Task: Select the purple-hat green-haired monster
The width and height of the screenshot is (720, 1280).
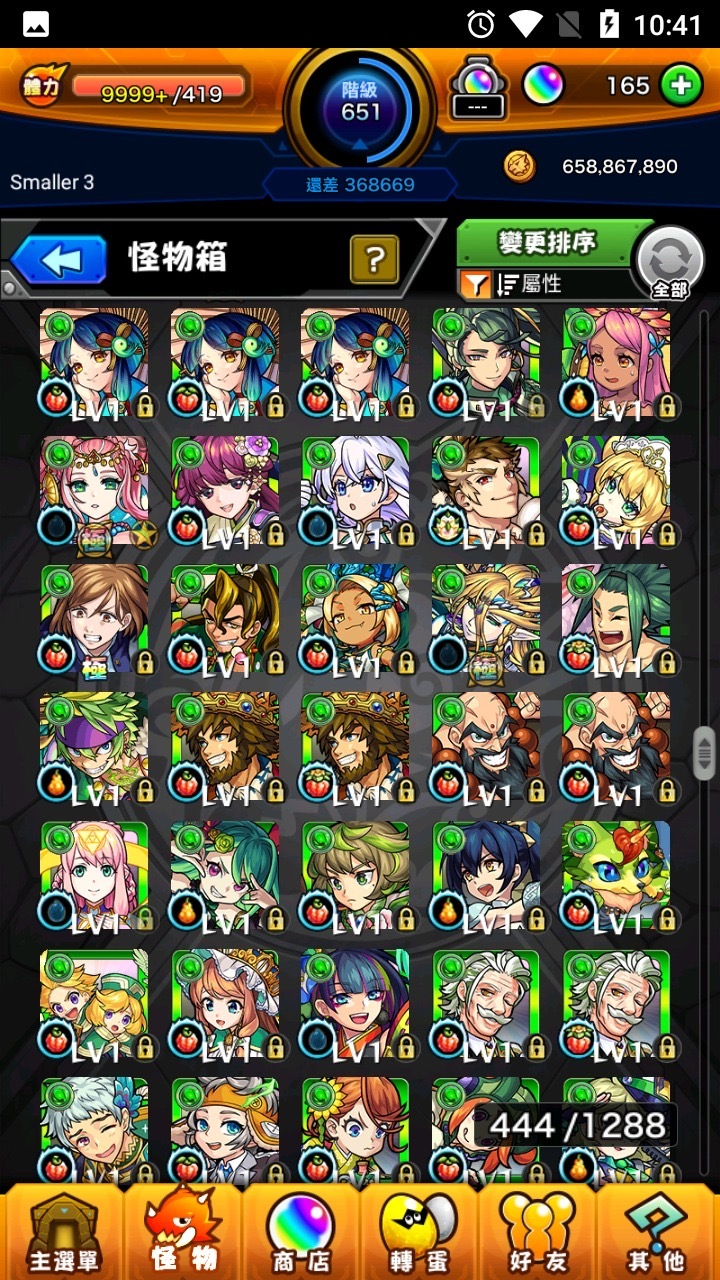Action: coord(93,747)
